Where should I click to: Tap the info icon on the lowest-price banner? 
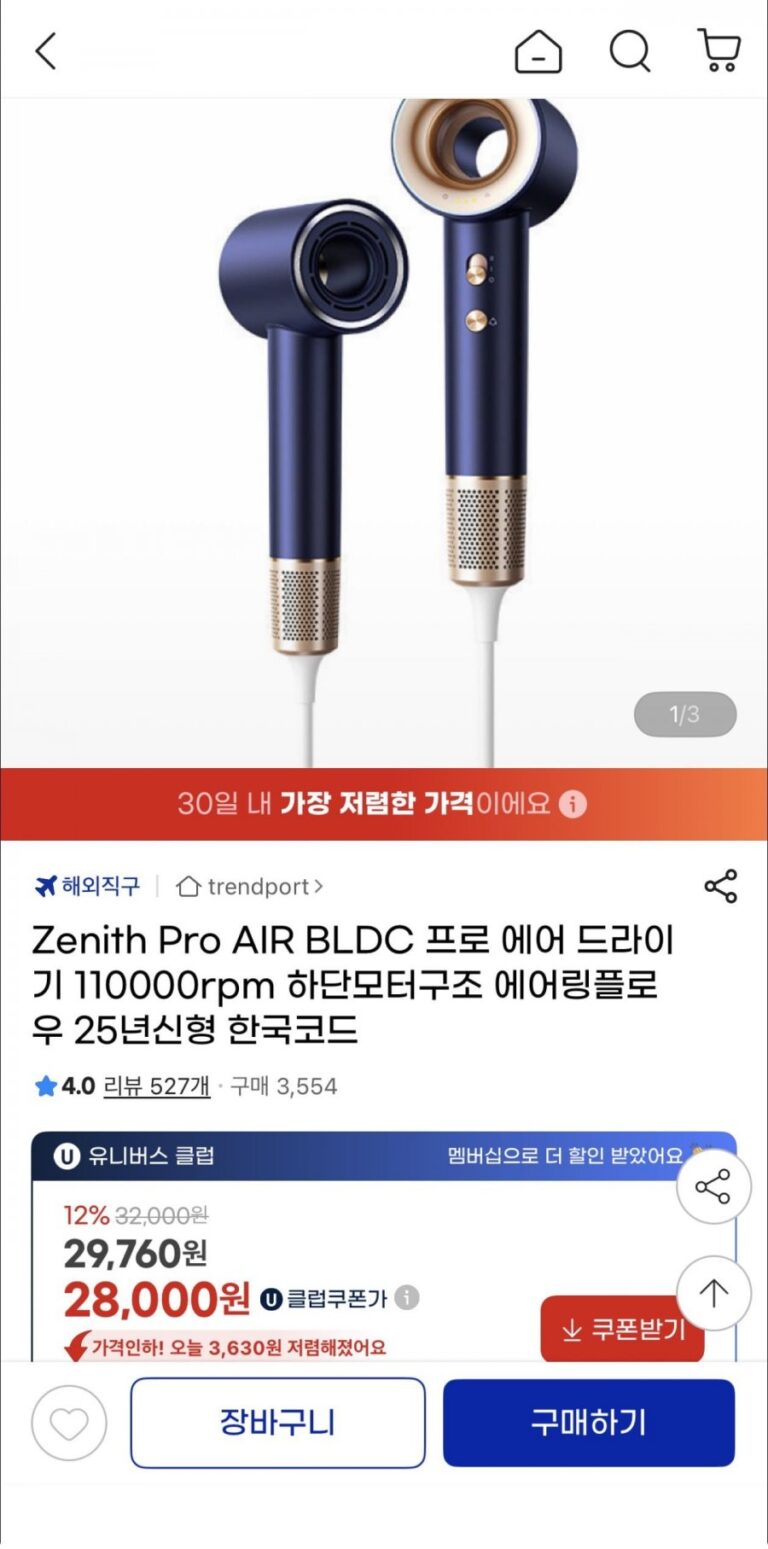pyautogui.click(x=573, y=804)
